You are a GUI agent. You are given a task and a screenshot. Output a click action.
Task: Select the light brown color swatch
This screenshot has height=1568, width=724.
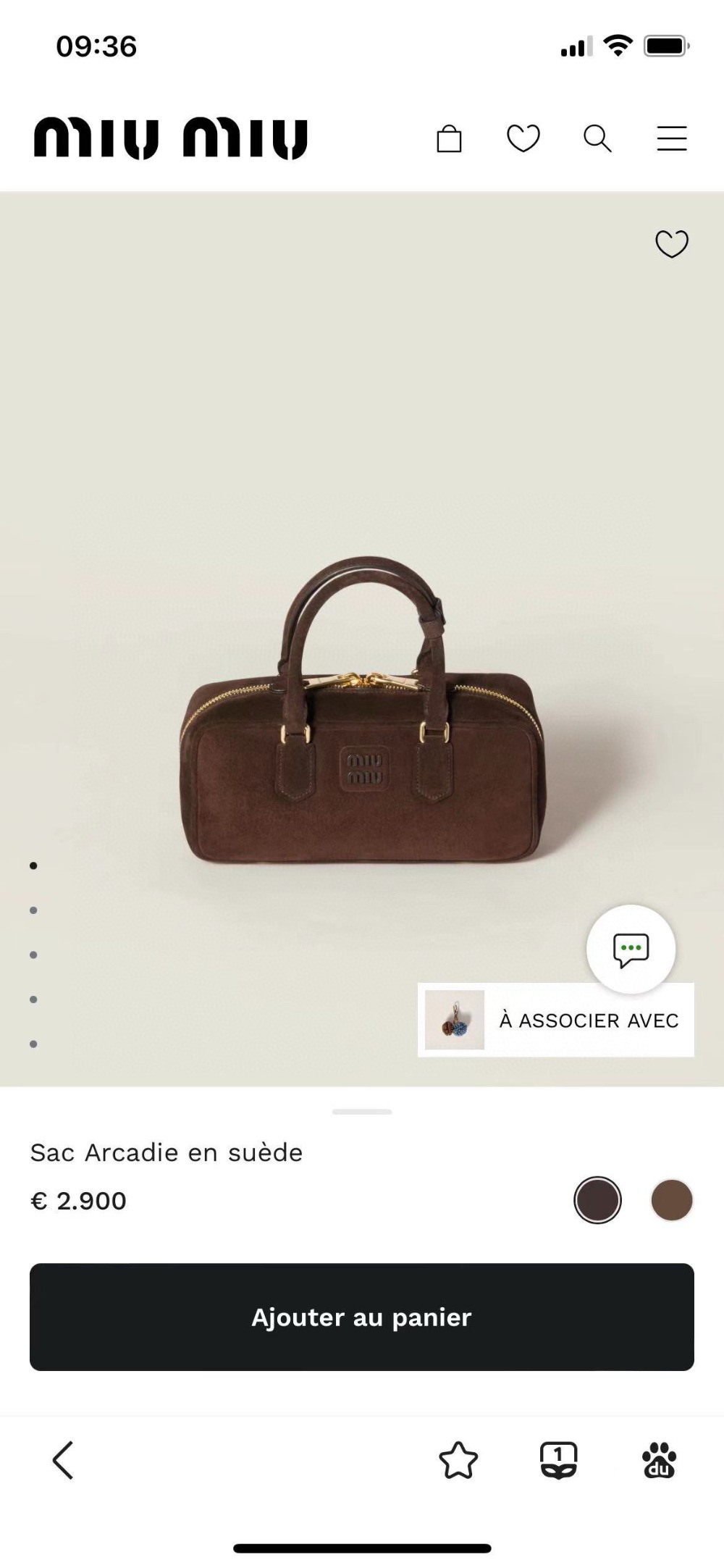(x=671, y=1200)
